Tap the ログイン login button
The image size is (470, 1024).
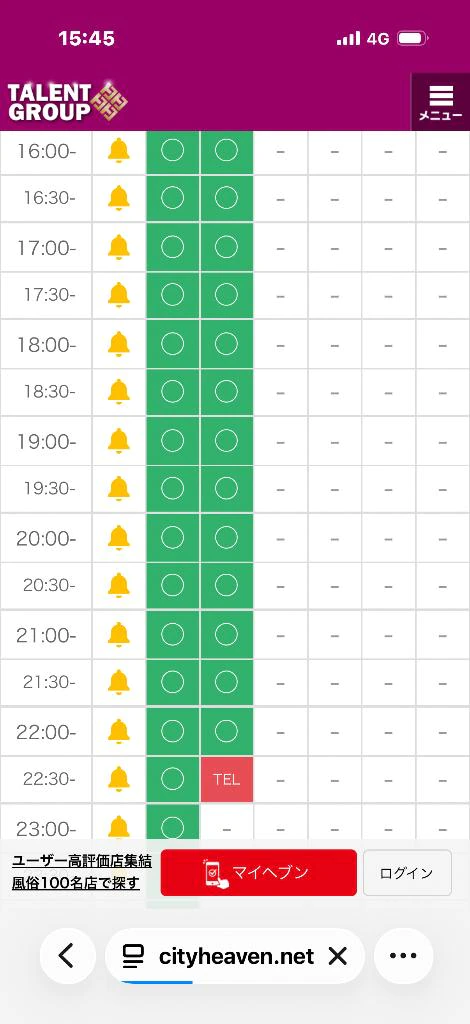[407, 872]
